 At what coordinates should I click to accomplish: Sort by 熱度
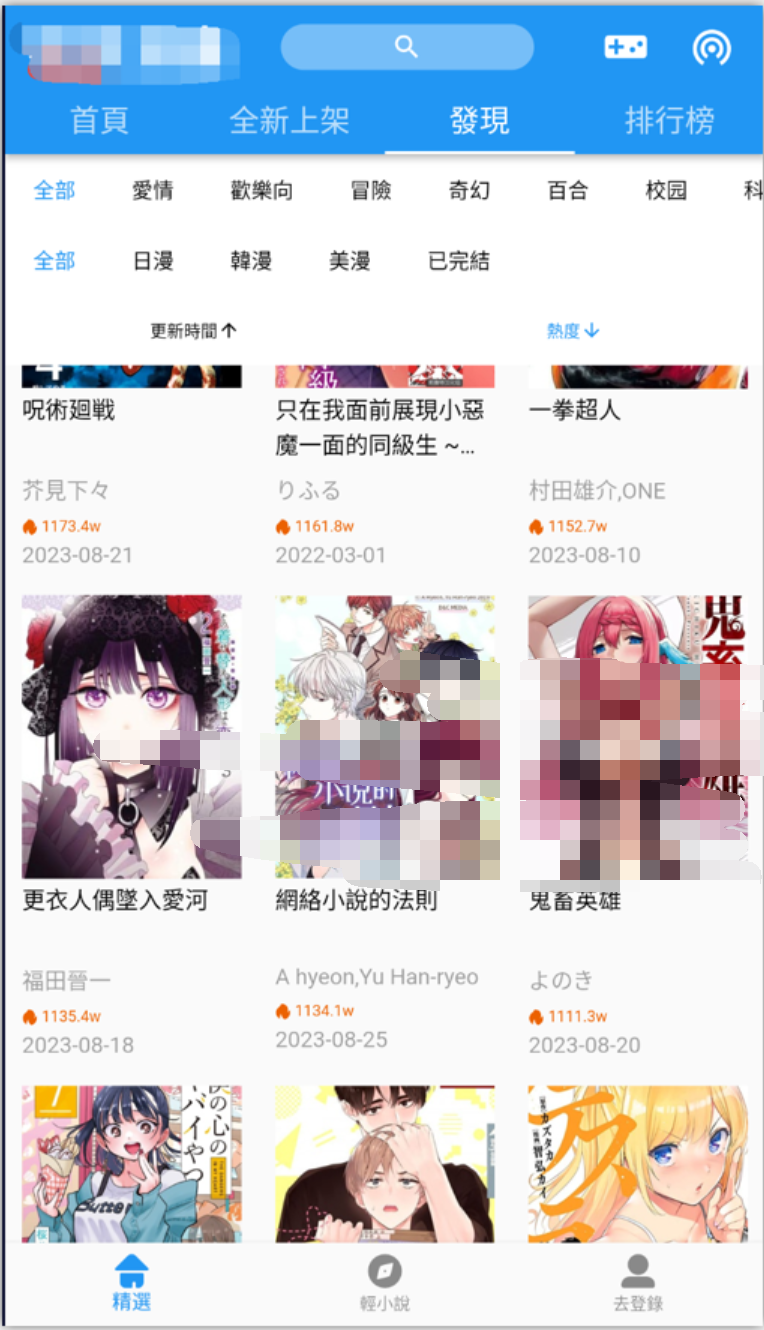[x=573, y=331]
